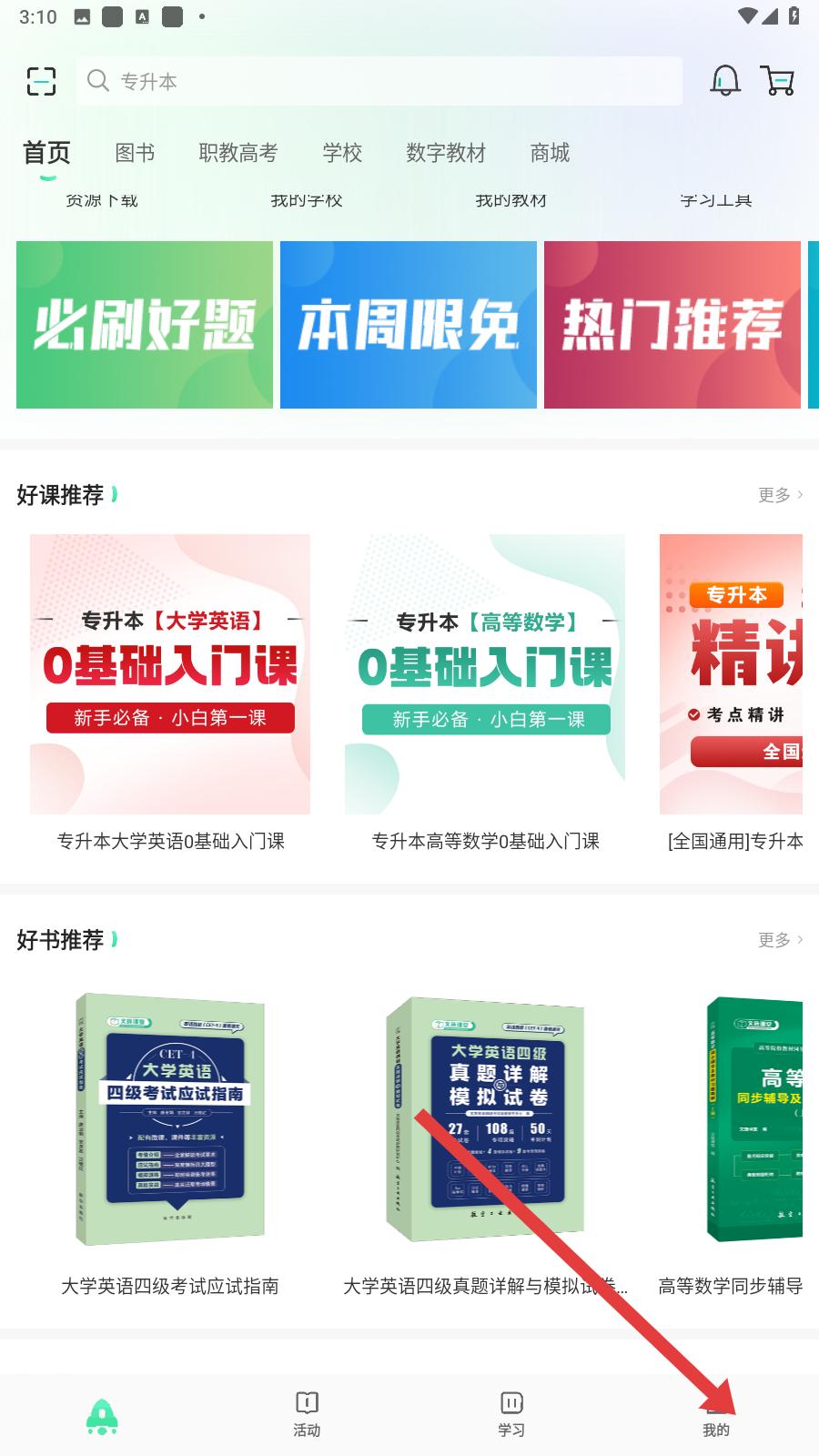819x1456 pixels.
Task: Open the 本周限免 banner
Action: 409,325
